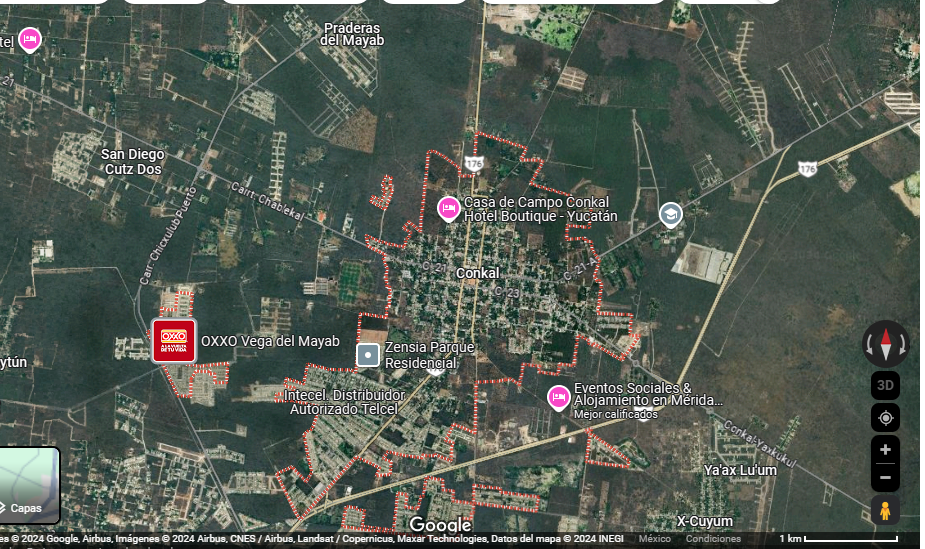Select Eventos Sociales & Alojamiento pin

click(x=558, y=398)
